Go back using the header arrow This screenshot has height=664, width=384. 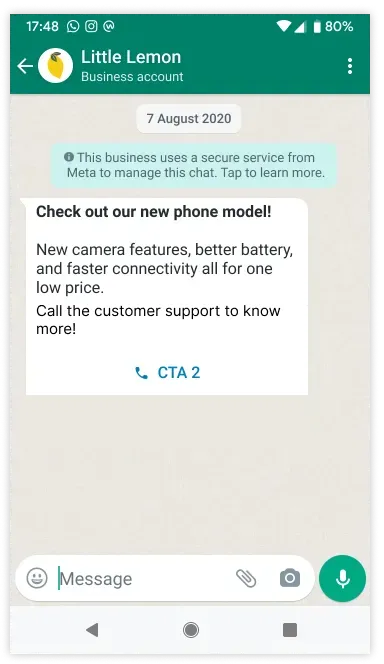point(25,66)
